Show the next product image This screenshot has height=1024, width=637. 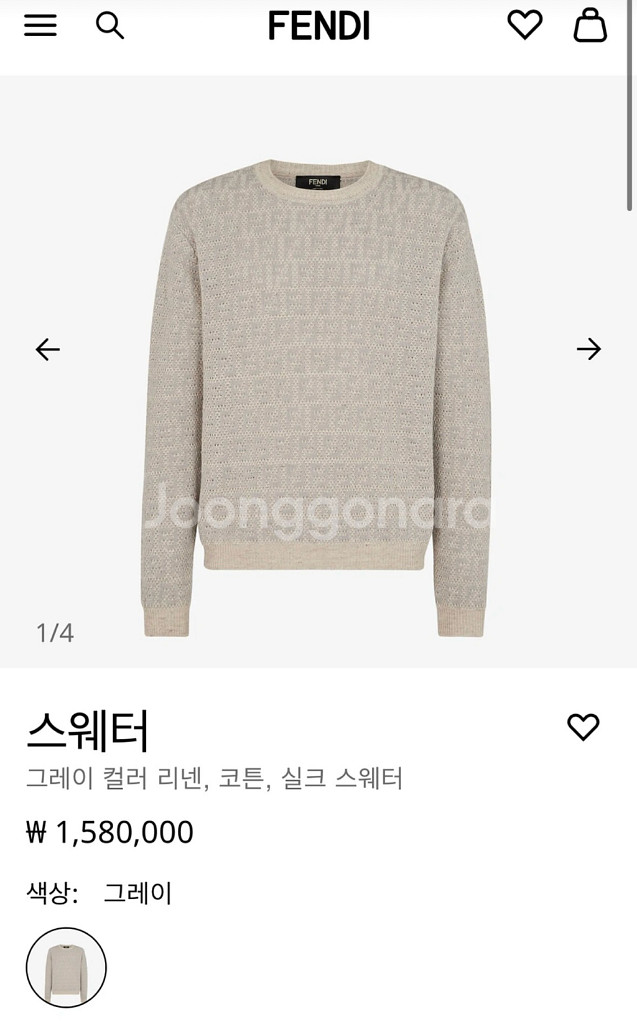tap(589, 349)
